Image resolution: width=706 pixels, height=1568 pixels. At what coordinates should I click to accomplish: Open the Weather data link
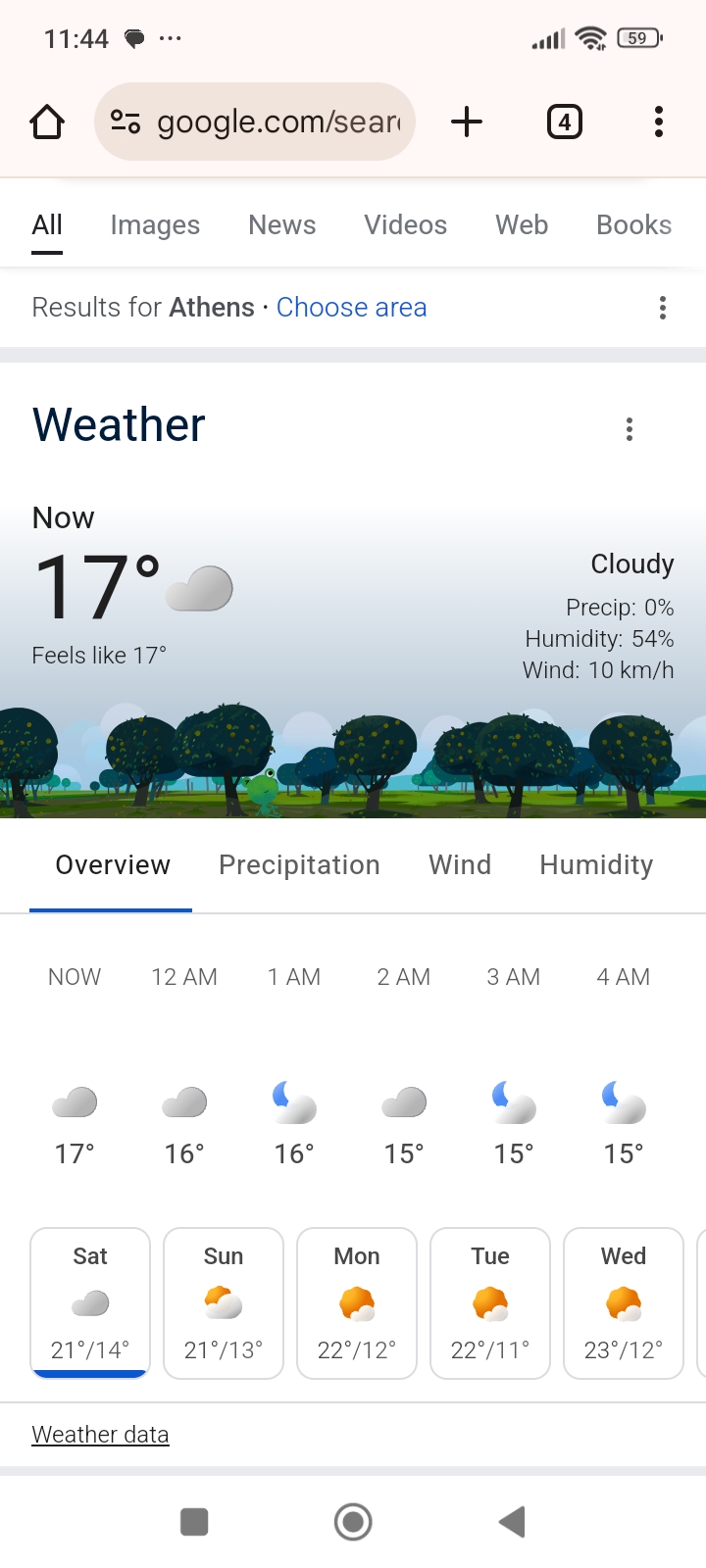100,1435
